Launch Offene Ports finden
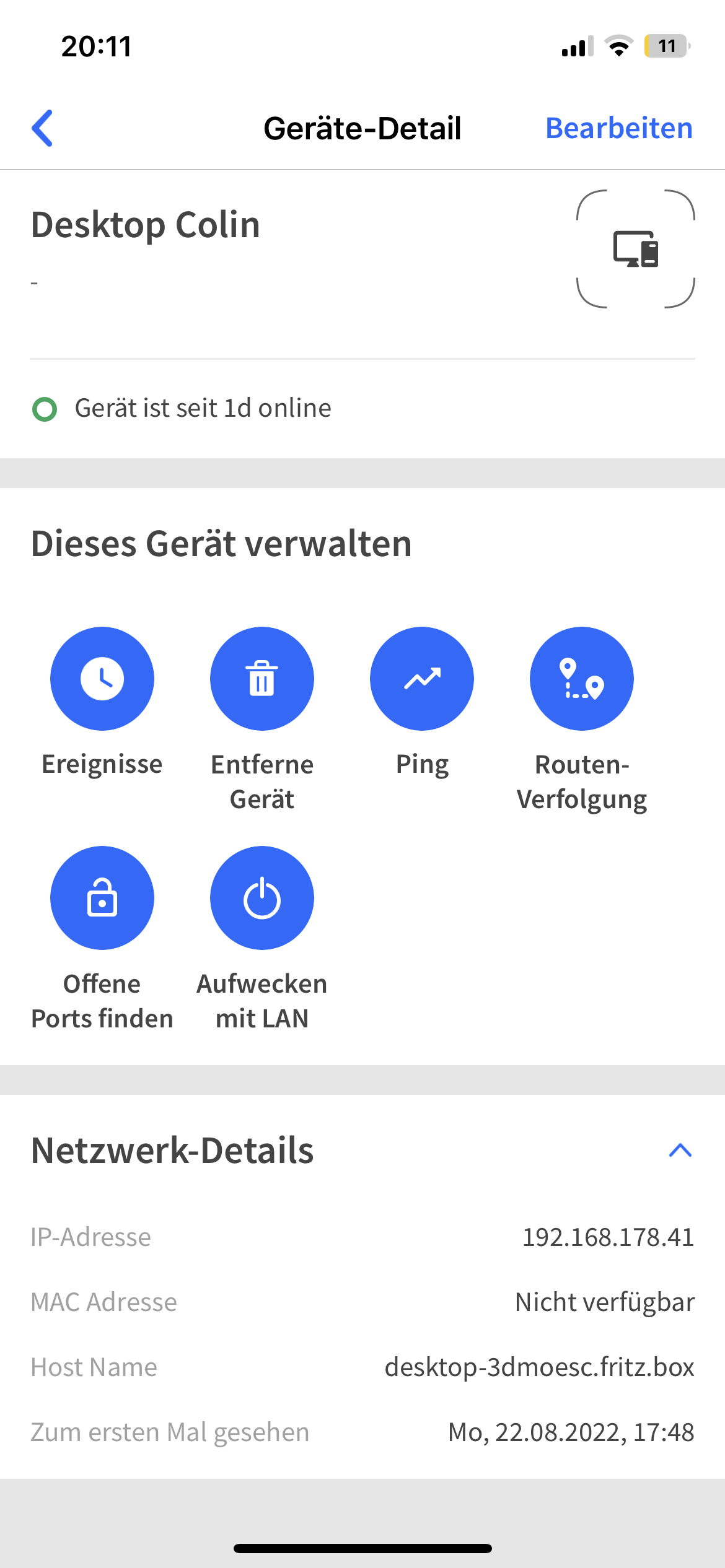The width and height of the screenshot is (725, 1568). pyautogui.click(x=102, y=898)
